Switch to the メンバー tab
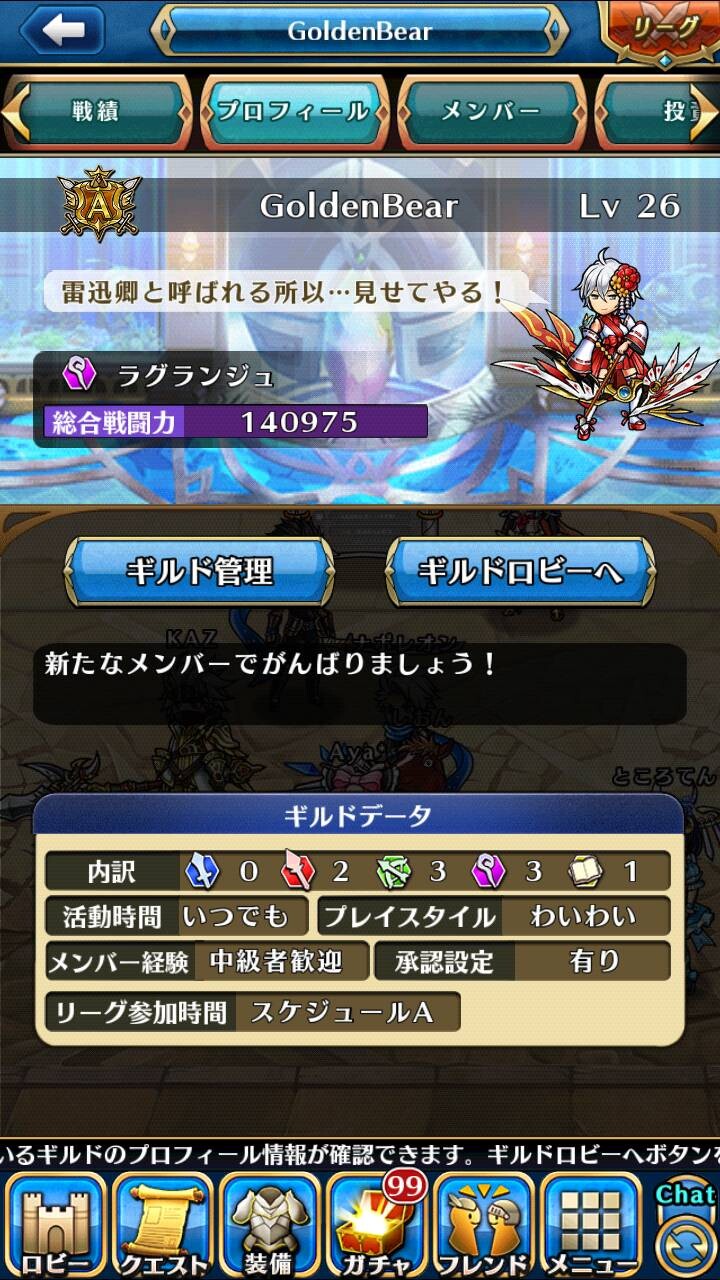Viewport: 720px width, 1280px height. point(491,111)
